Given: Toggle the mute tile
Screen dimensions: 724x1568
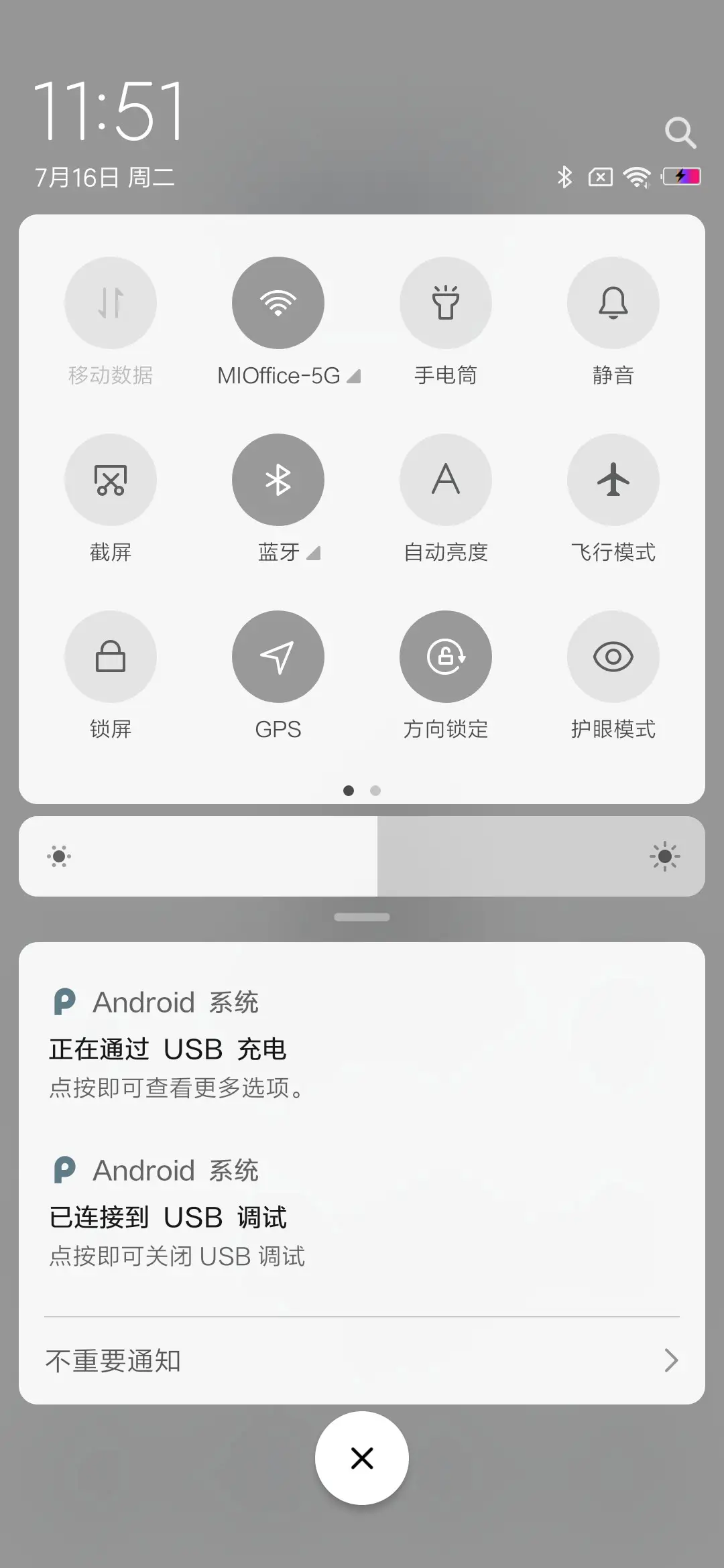Looking at the screenshot, I should point(613,303).
